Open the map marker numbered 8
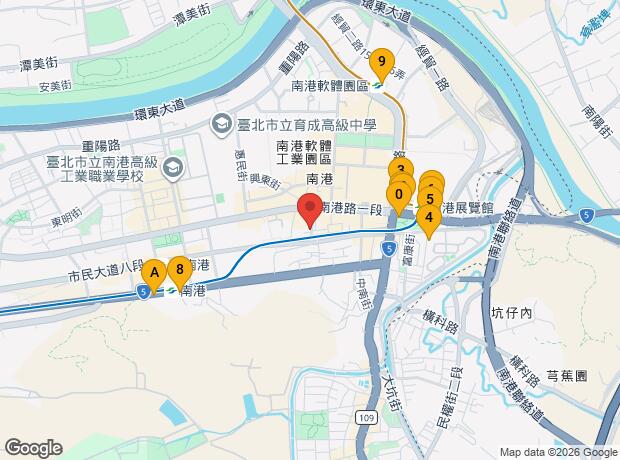 [x=179, y=269]
